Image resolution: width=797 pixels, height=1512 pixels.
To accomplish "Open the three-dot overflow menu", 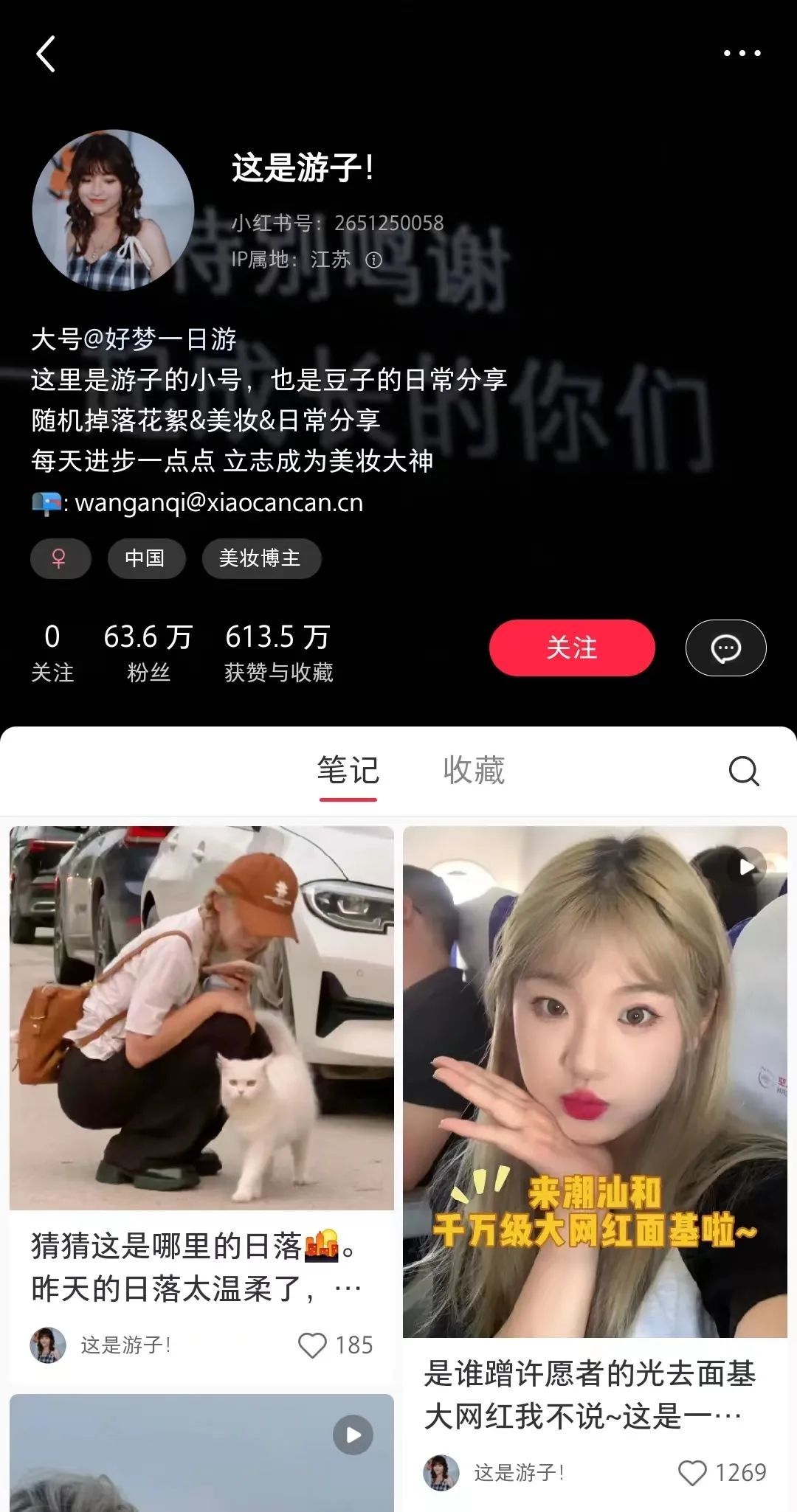I will [741, 53].
